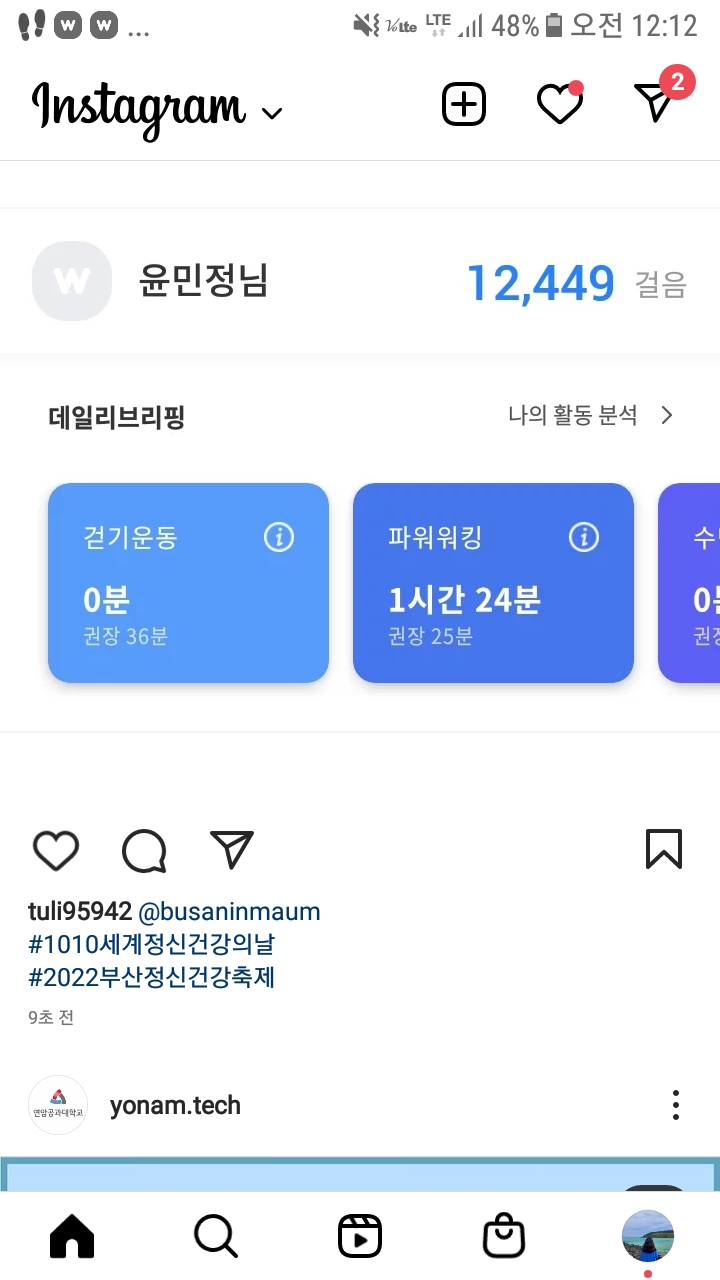The width and height of the screenshot is (720, 1280).
Task: Like the post by tuli95942
Action: [56, 851]
